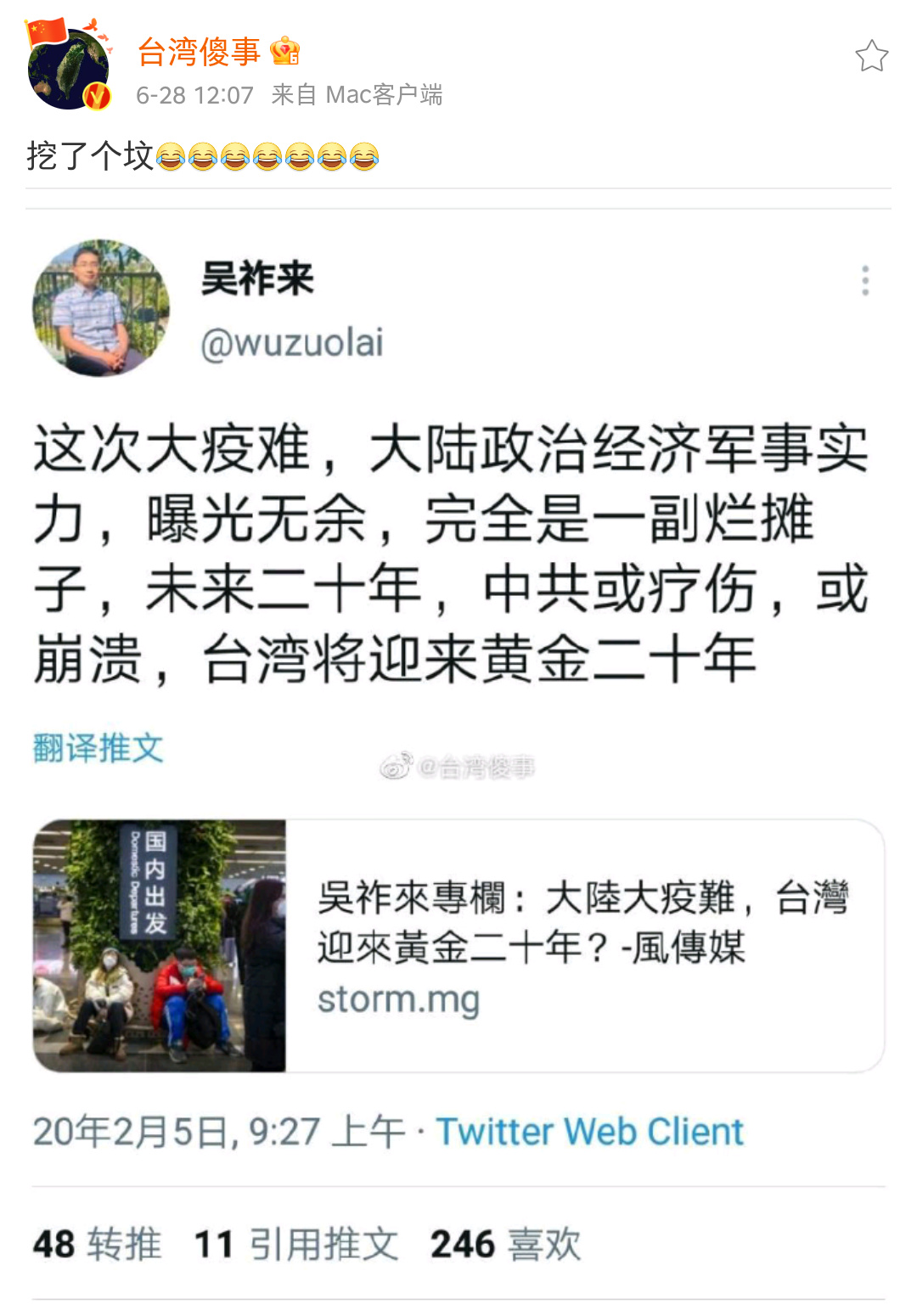Favorite this post with the star
The width and height of the screenshot is (917, 1316).
tap(871, 57)
